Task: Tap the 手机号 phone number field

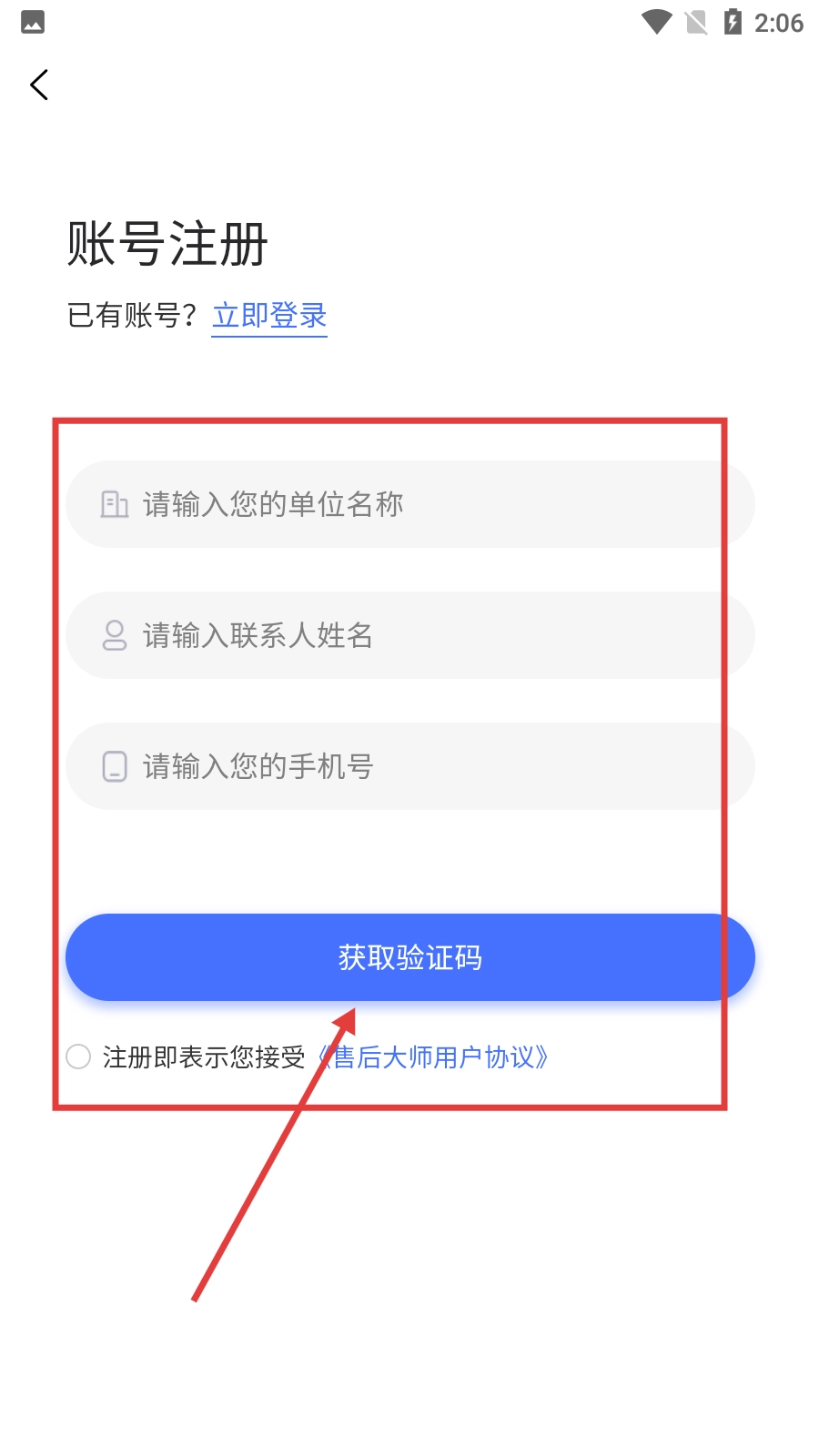Action: [409, 766]
